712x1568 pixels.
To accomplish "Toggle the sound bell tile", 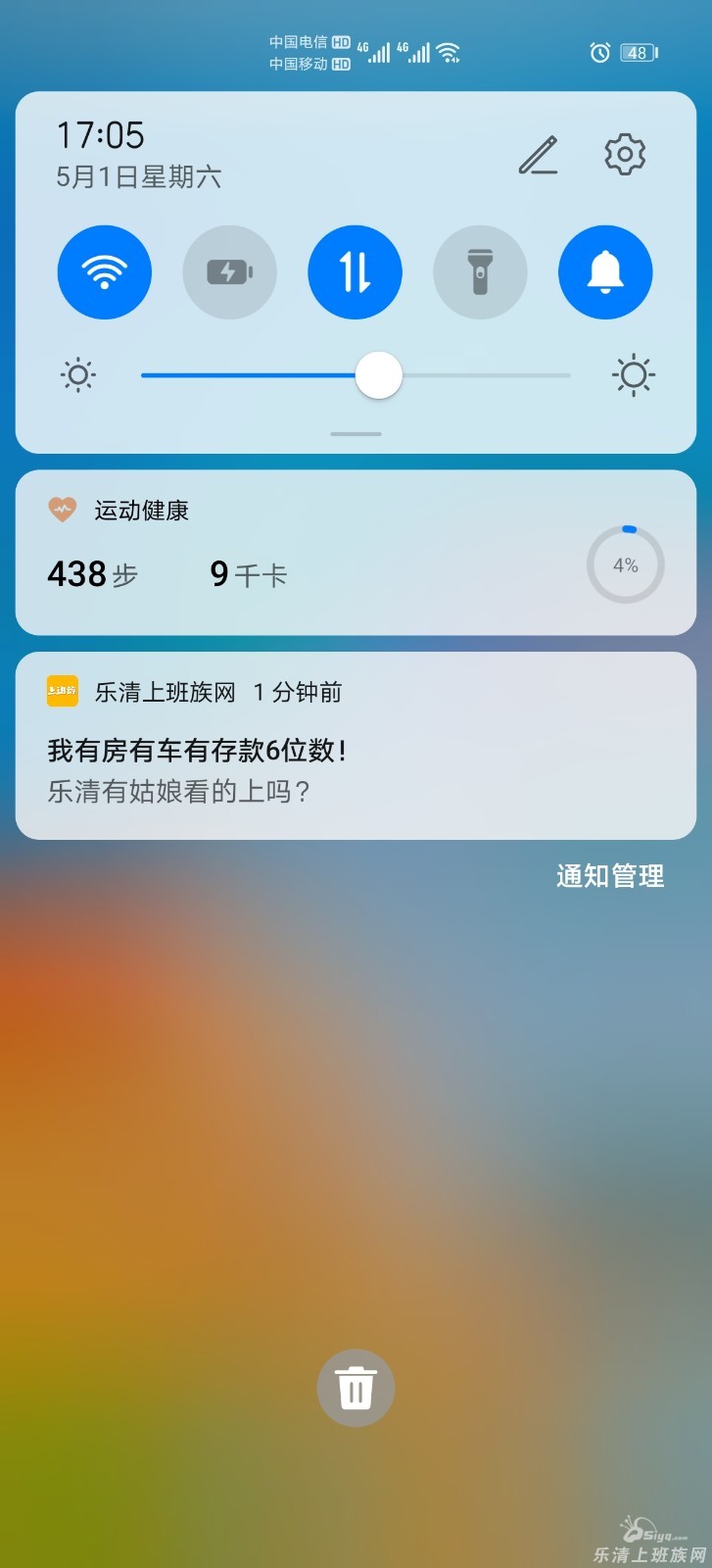I will pos(605,272).
